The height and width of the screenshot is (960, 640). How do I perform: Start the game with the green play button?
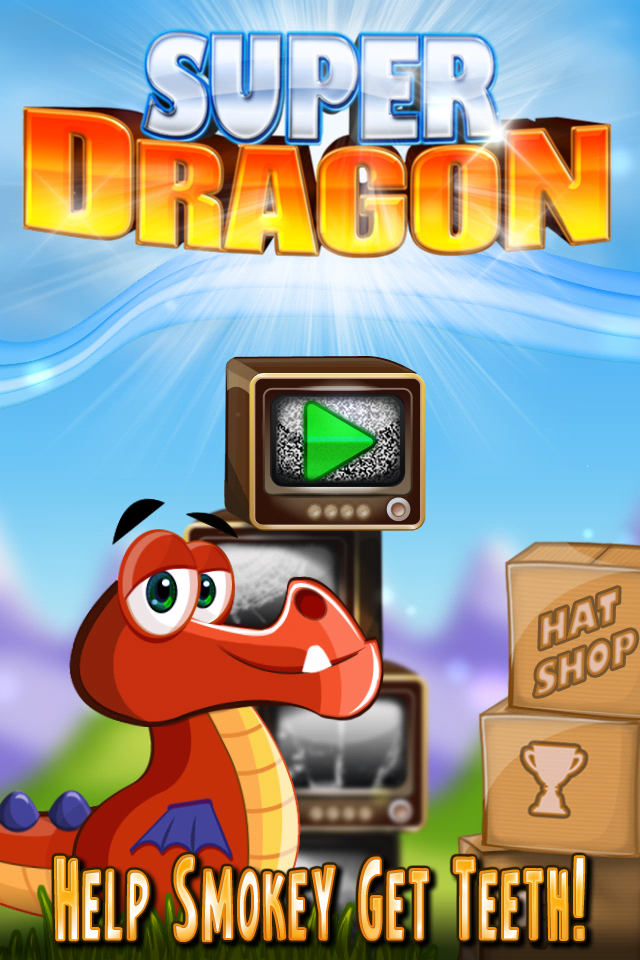coord(338,440)
